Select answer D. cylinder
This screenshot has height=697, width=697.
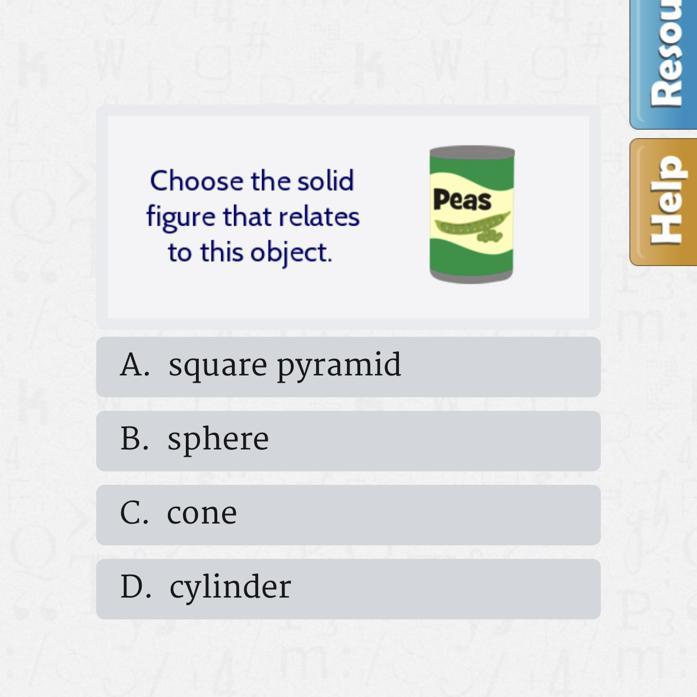(348, 588)
